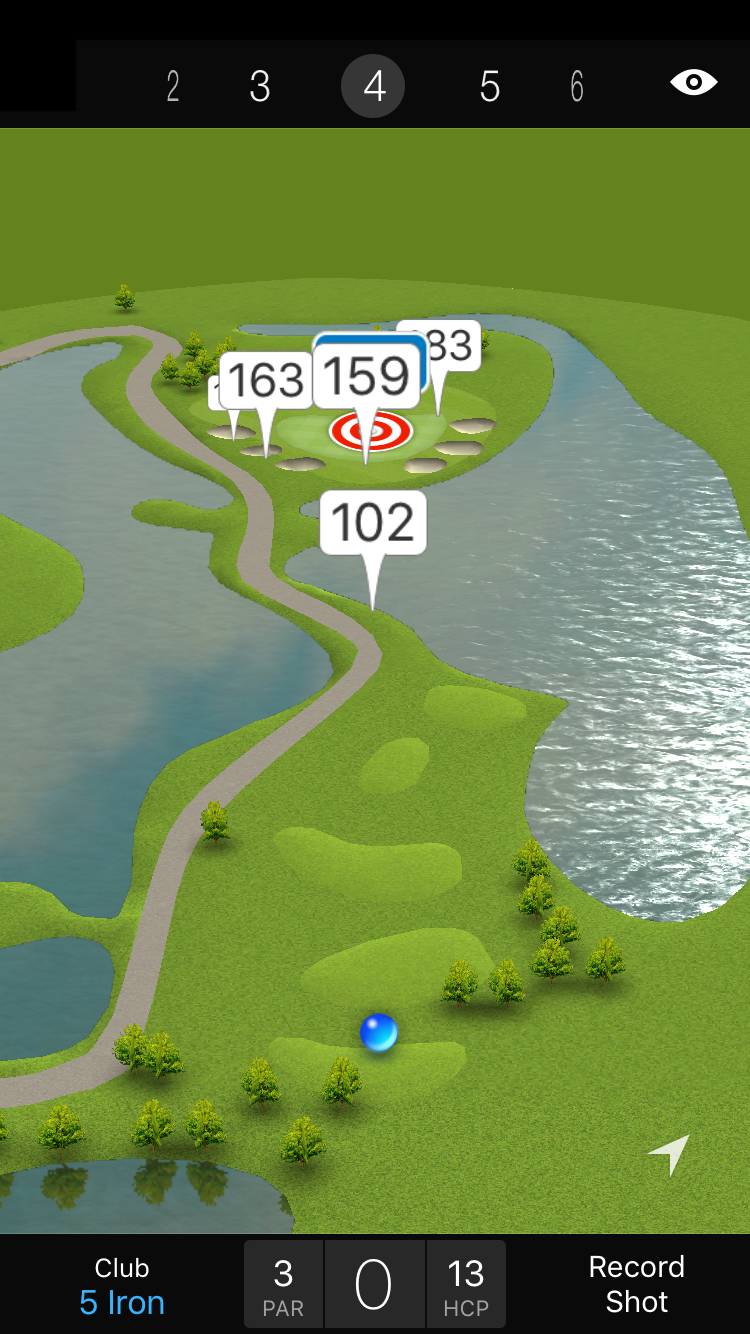This screenshot has height=1334, width=750.
Task: Select the 102 yard marker
Action: click(x=373, y=523)
